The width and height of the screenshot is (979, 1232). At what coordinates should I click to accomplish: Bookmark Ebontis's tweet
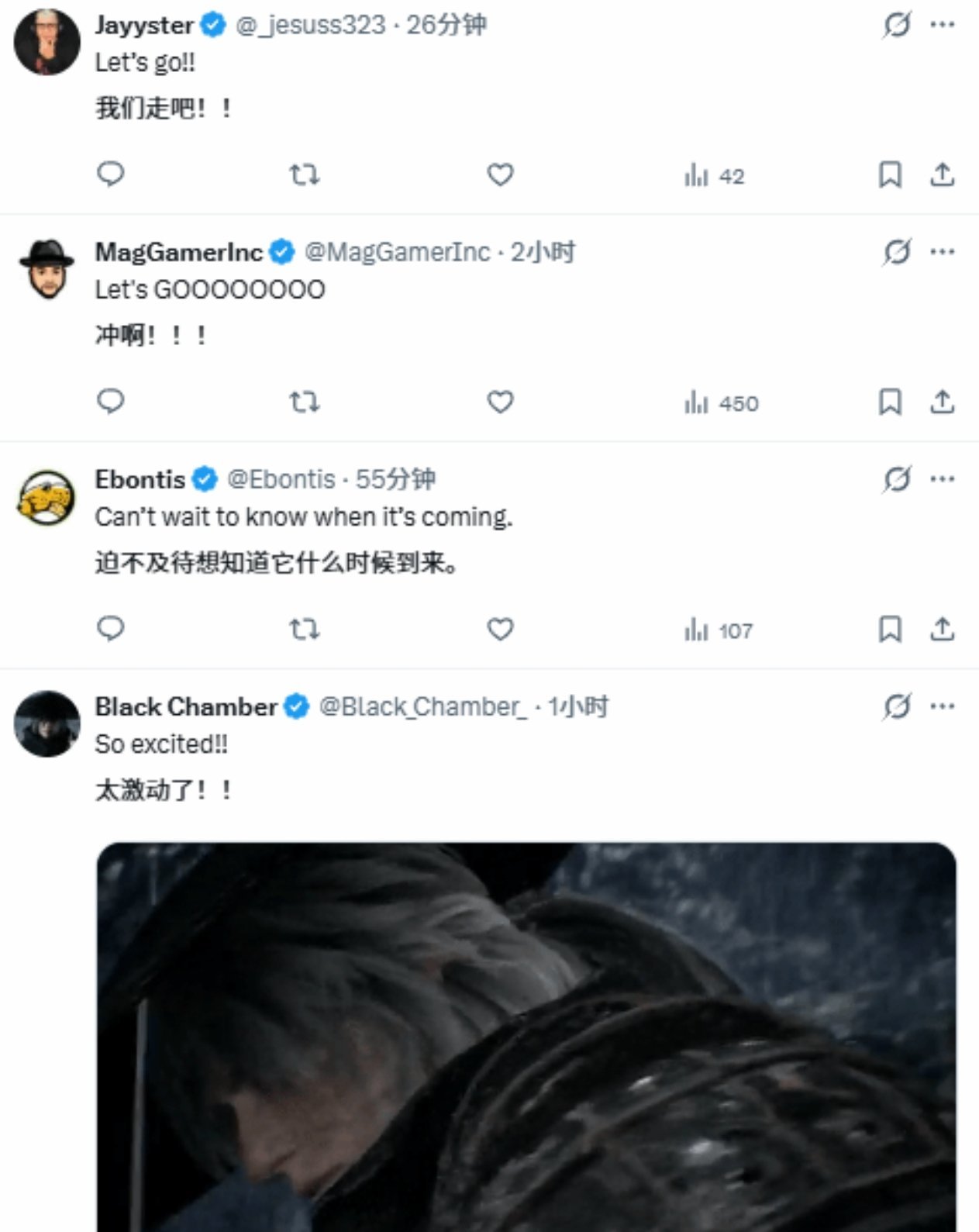coord(889,629)
